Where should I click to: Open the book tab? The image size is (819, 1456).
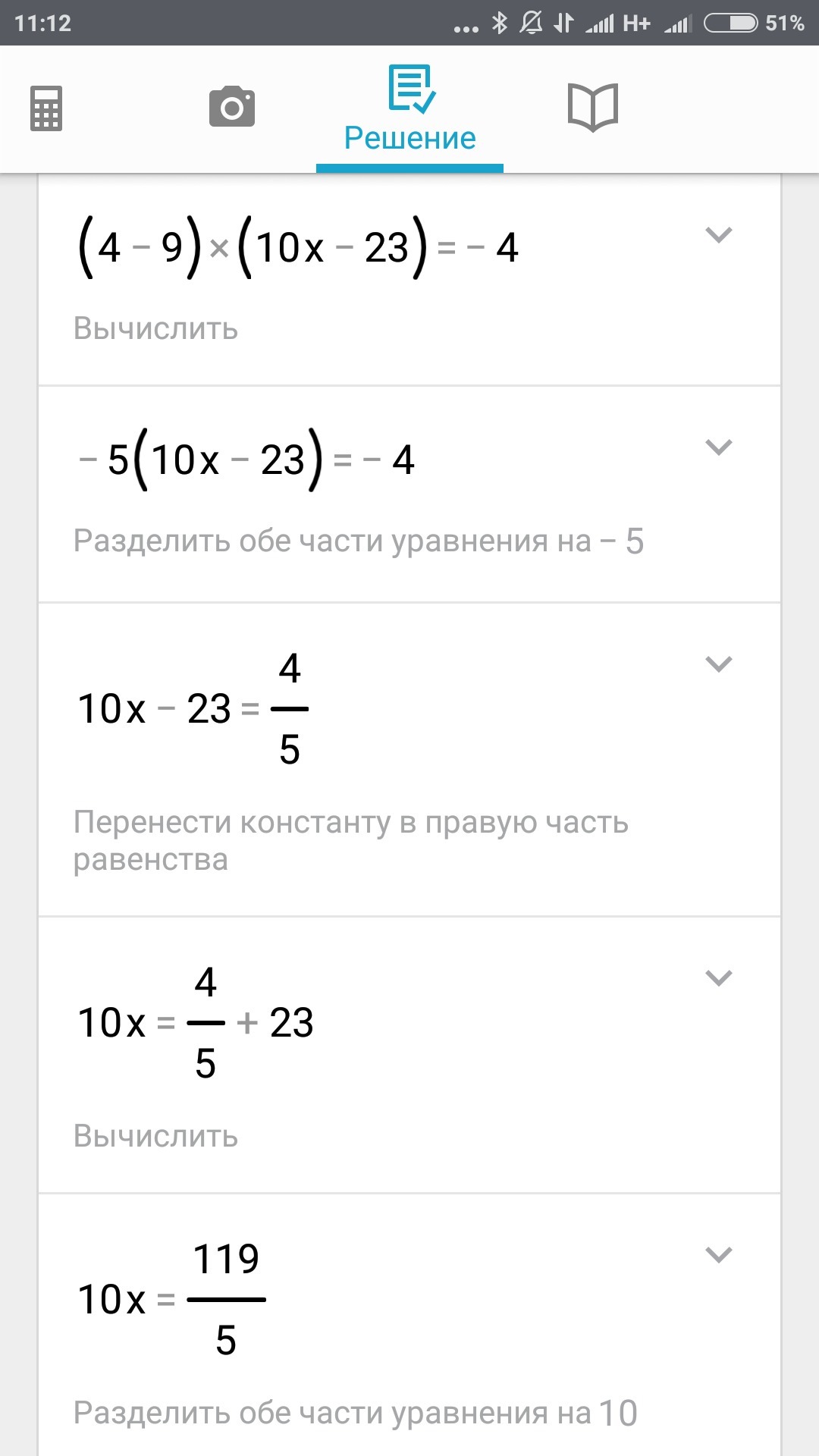(x=593, y=108)
